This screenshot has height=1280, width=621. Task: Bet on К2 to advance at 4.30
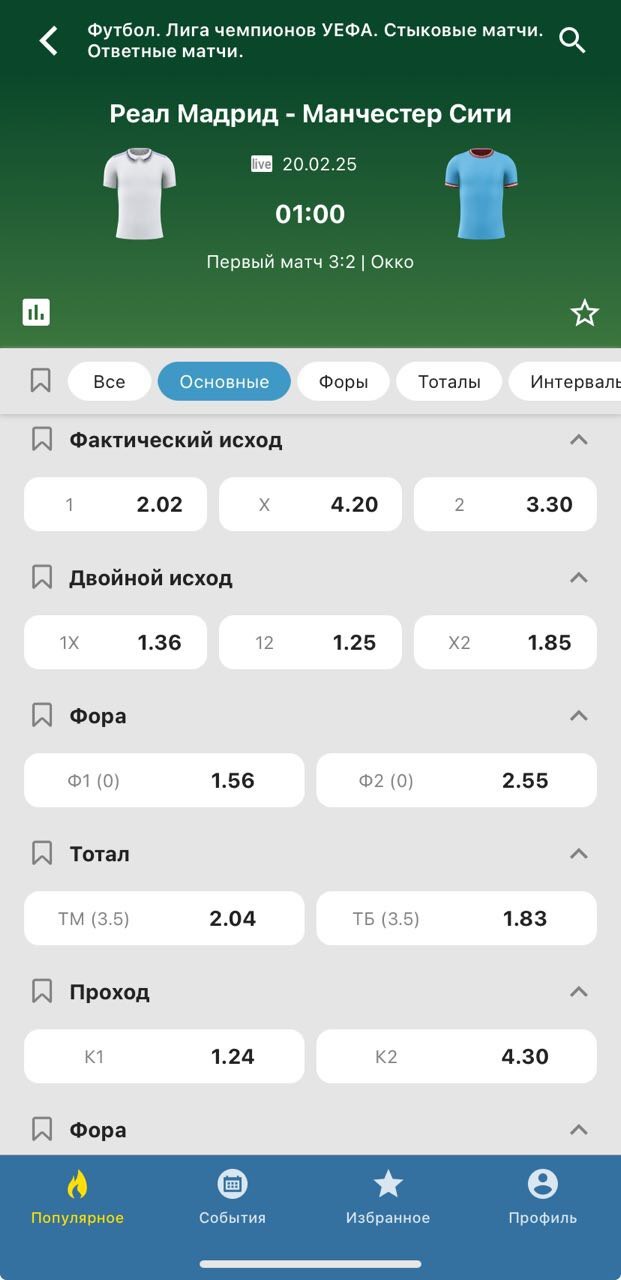pos(457,1056)
